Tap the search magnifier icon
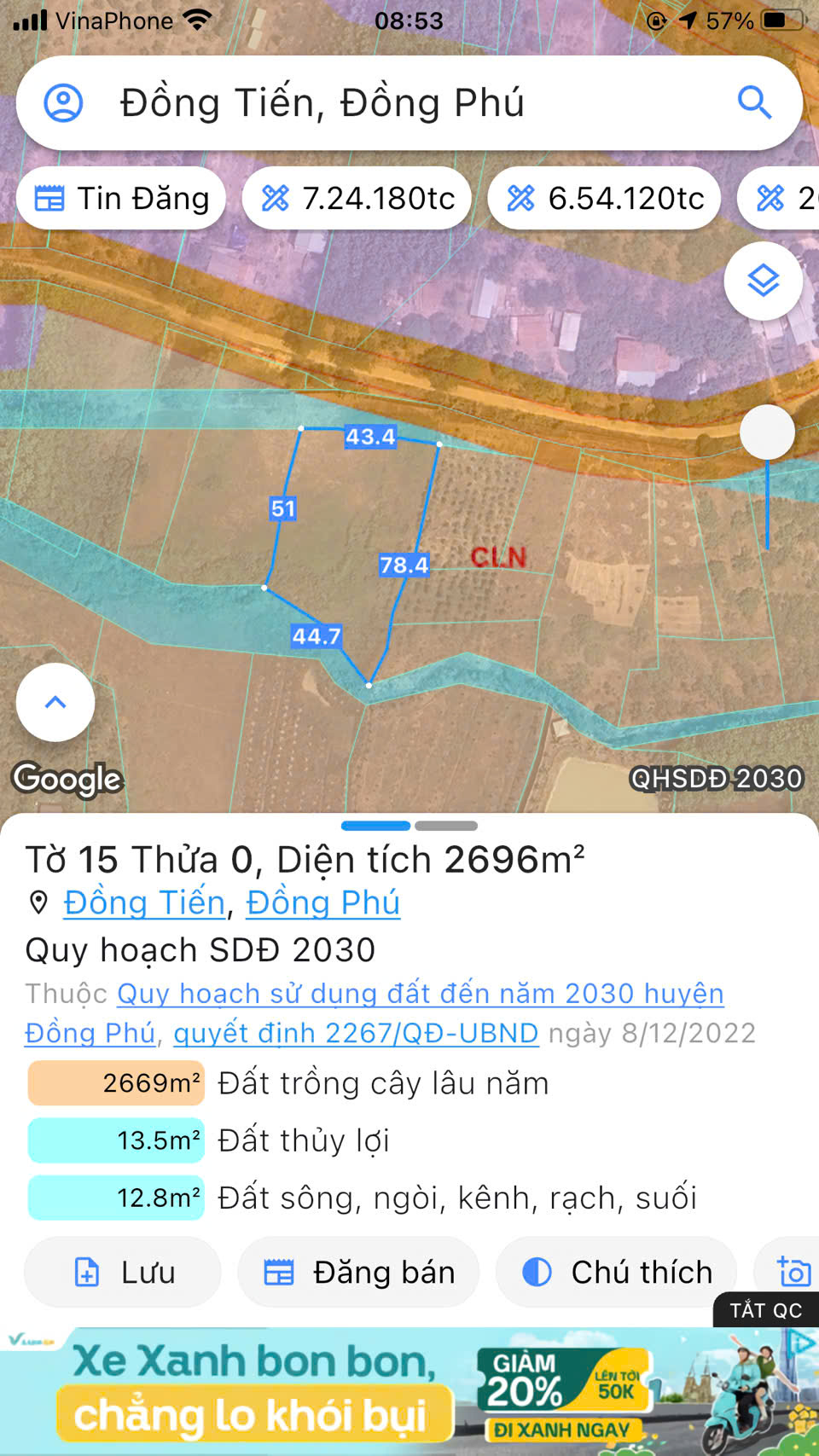This screenshot has height=1456, width=819. click(754, 103)
